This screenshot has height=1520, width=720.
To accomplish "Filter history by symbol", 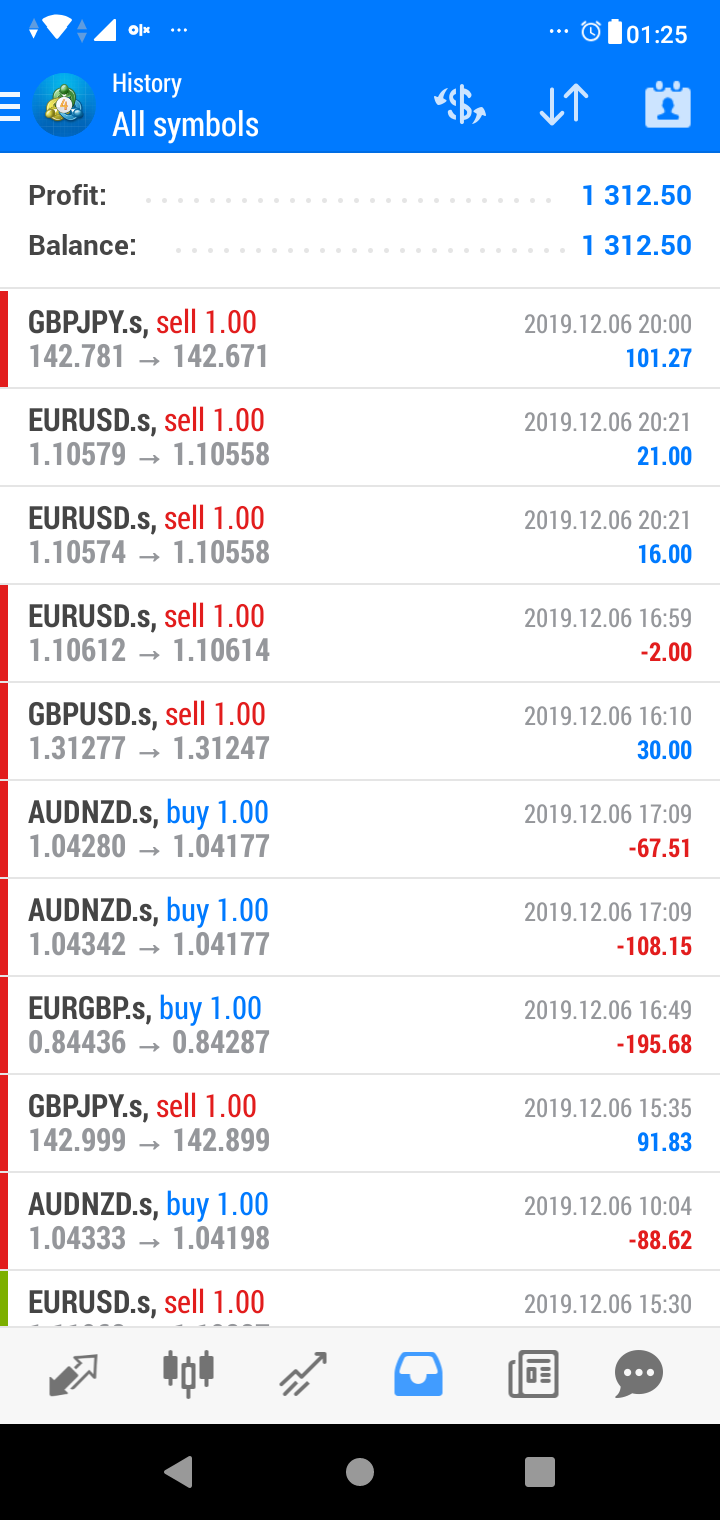I will (460, 105).
